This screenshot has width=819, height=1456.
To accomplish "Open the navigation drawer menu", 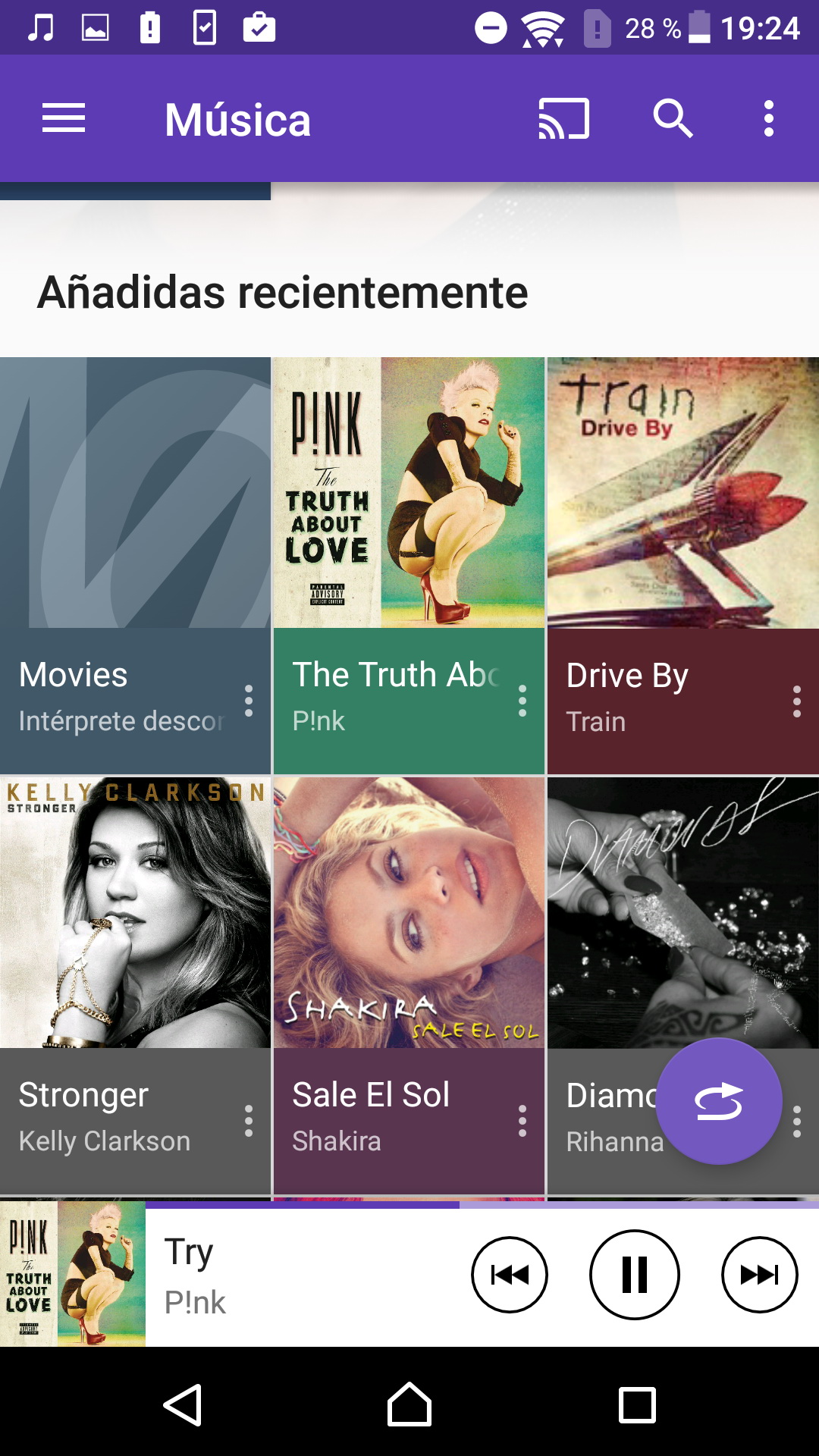I will 64,119.
